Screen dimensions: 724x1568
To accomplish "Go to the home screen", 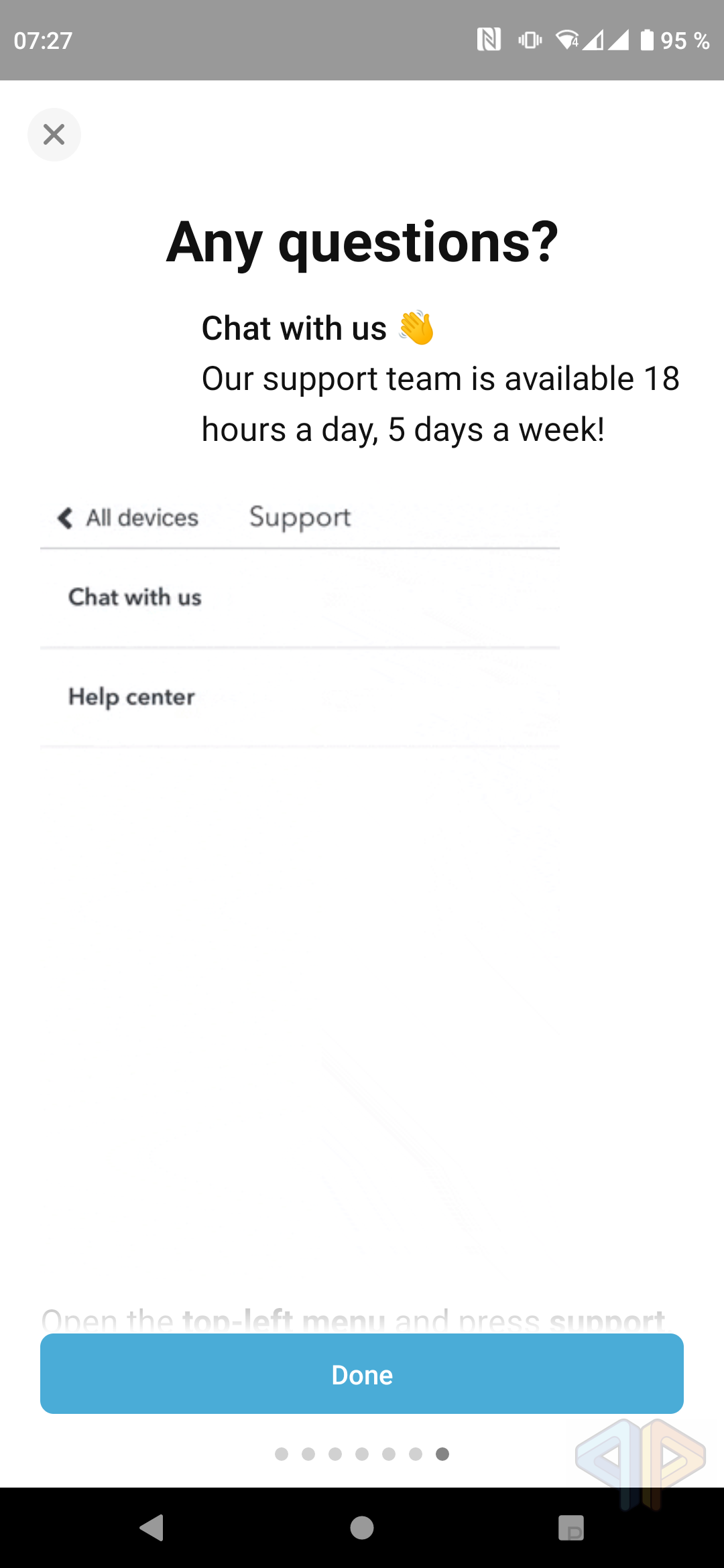I will pyautogui.click(x=362, y=1528).
